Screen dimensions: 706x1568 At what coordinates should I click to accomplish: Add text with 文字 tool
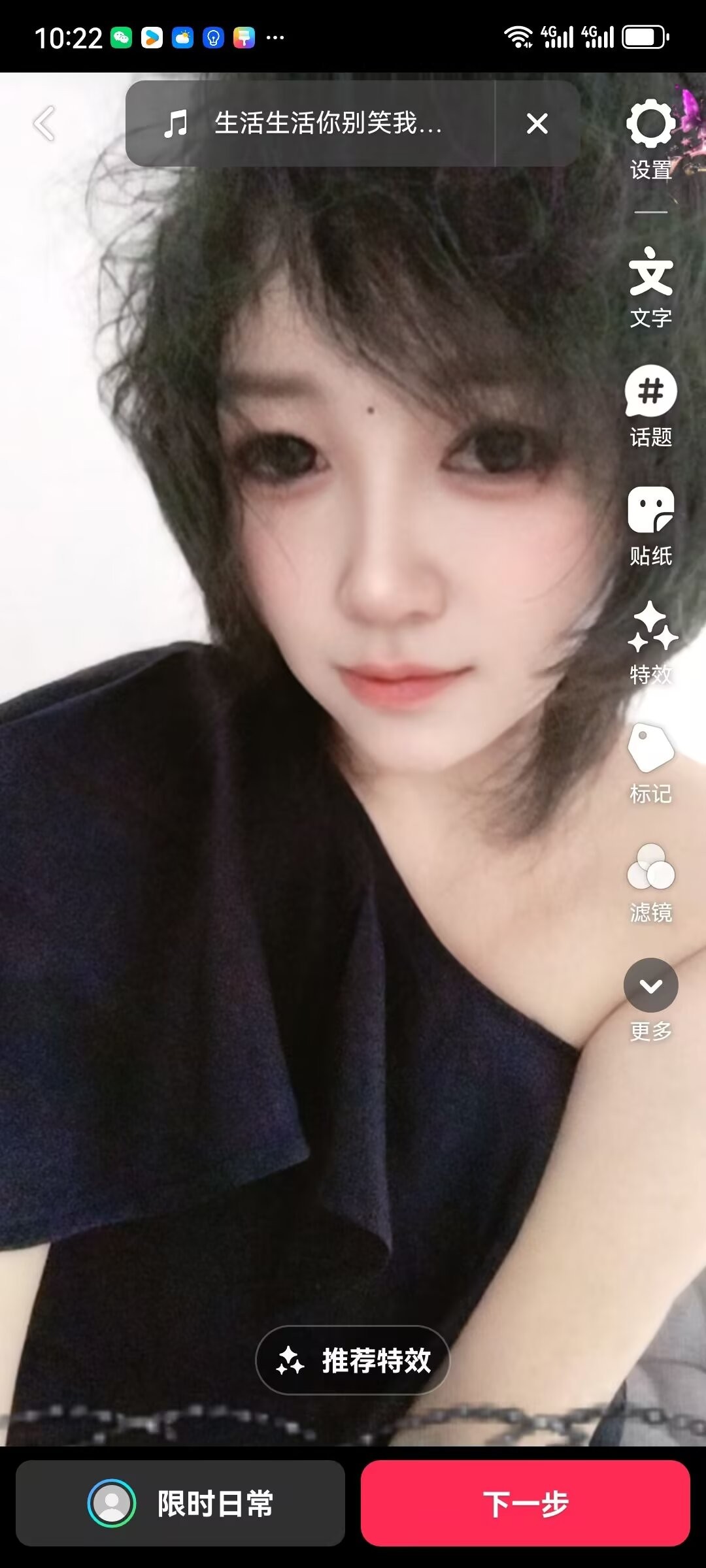coord(650,286)
